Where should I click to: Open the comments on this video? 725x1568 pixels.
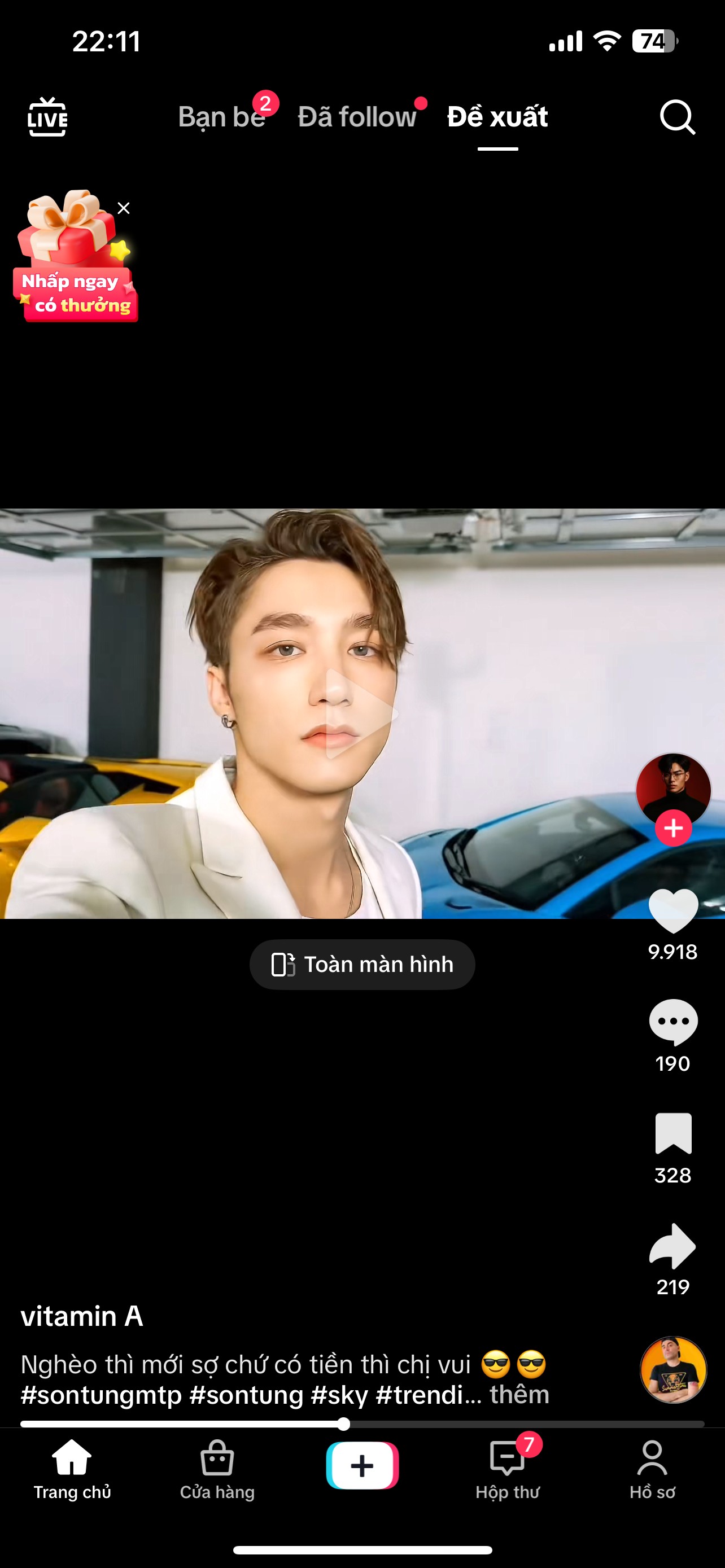[673, 1023]
